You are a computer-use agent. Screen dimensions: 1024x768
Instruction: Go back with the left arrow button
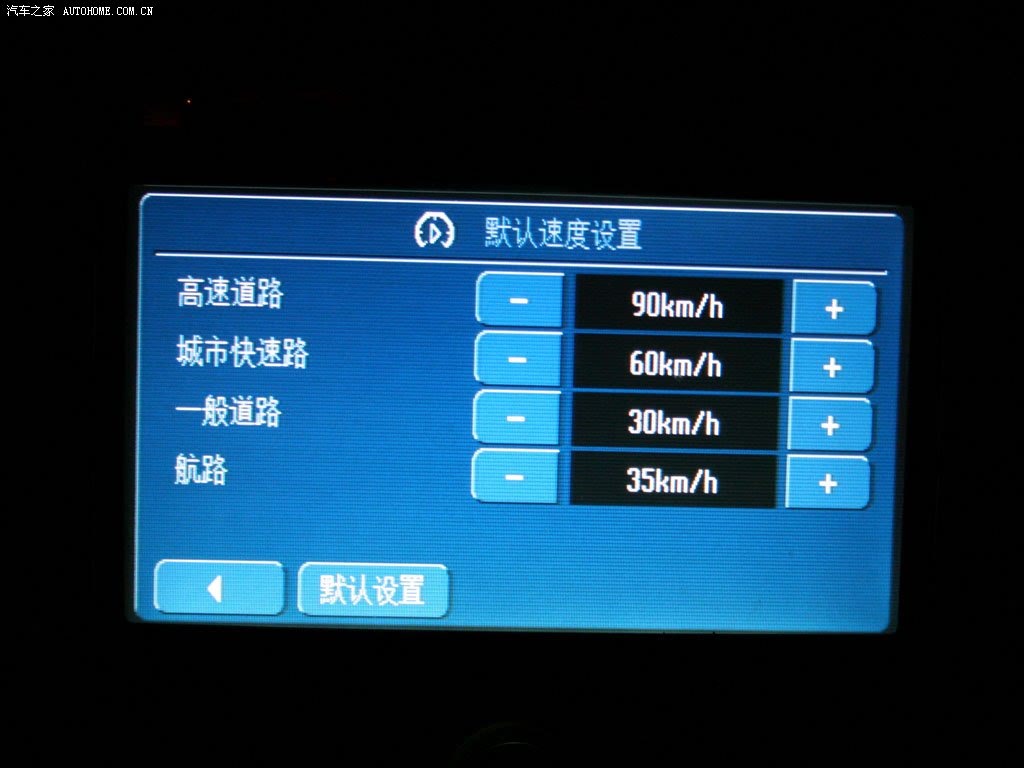[219, 588]
